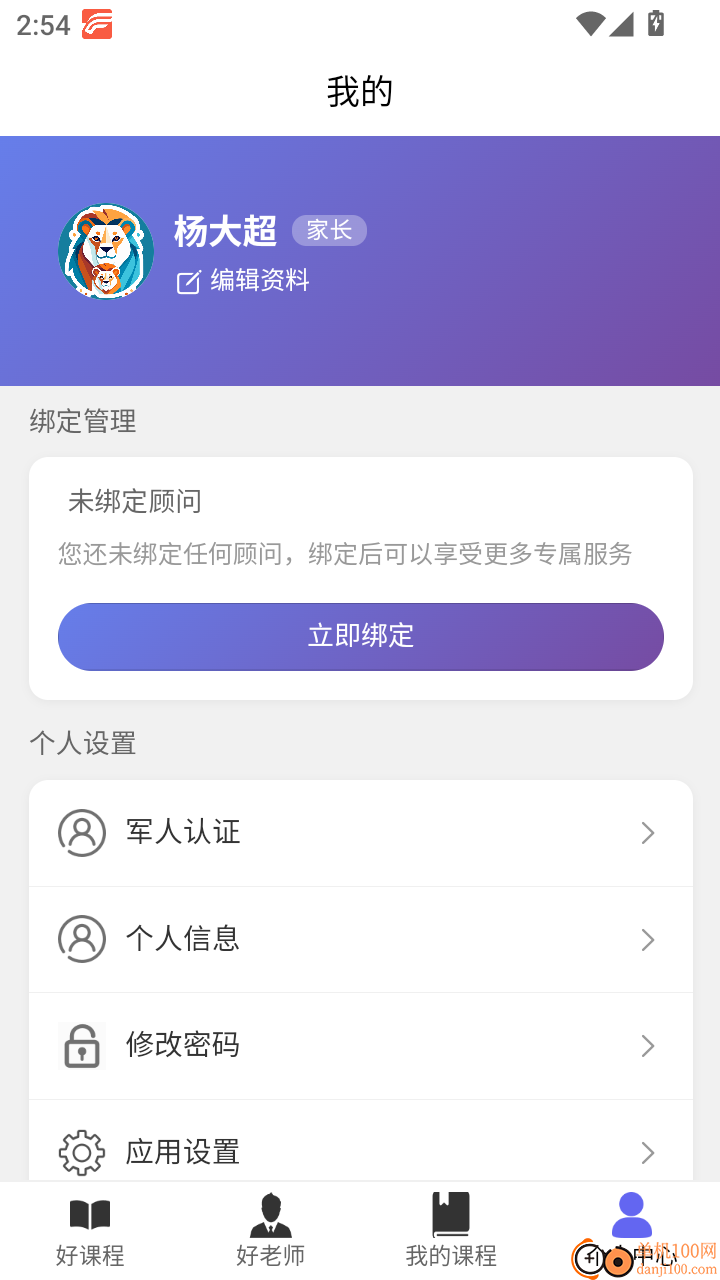Tap the 军人认证 person icon
This screenshot has height=1280, width=720.
pyautogui.click(x=82, y=832)
